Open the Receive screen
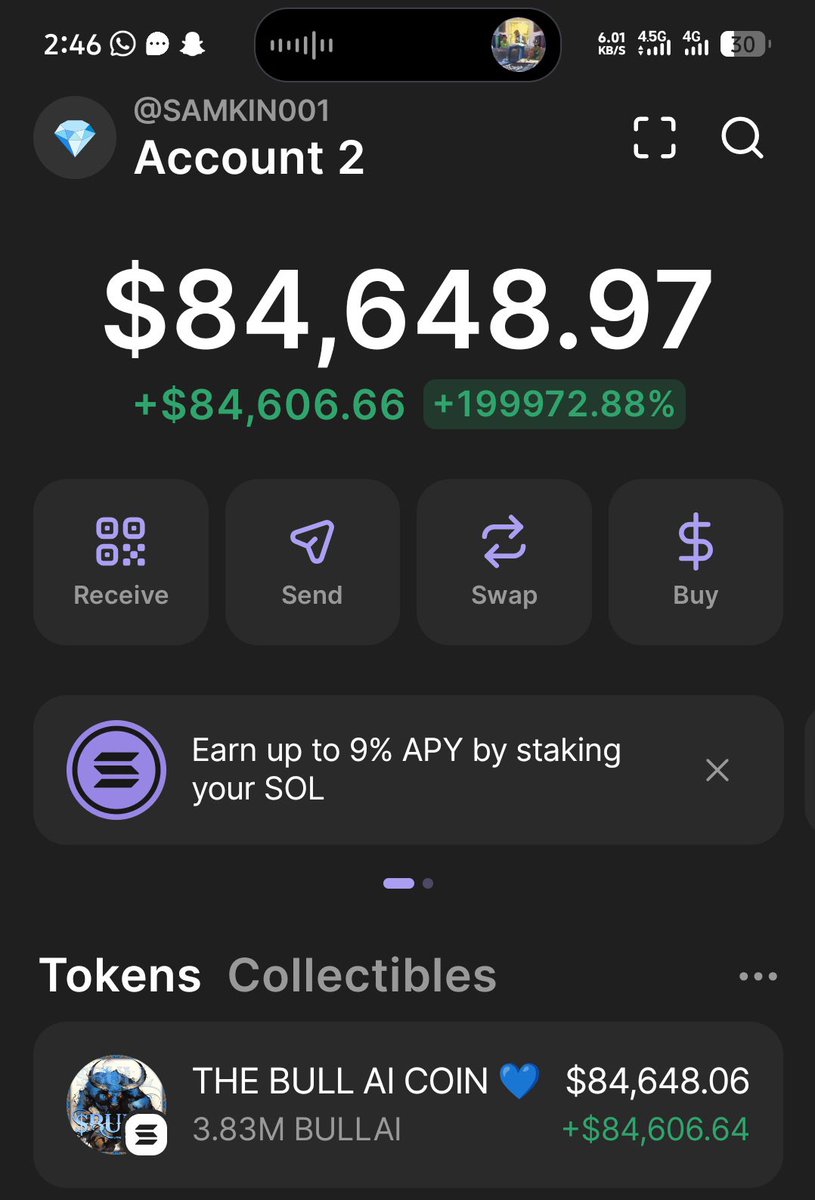This screenshot has width=815, height=1200. [x=121, y=561]
